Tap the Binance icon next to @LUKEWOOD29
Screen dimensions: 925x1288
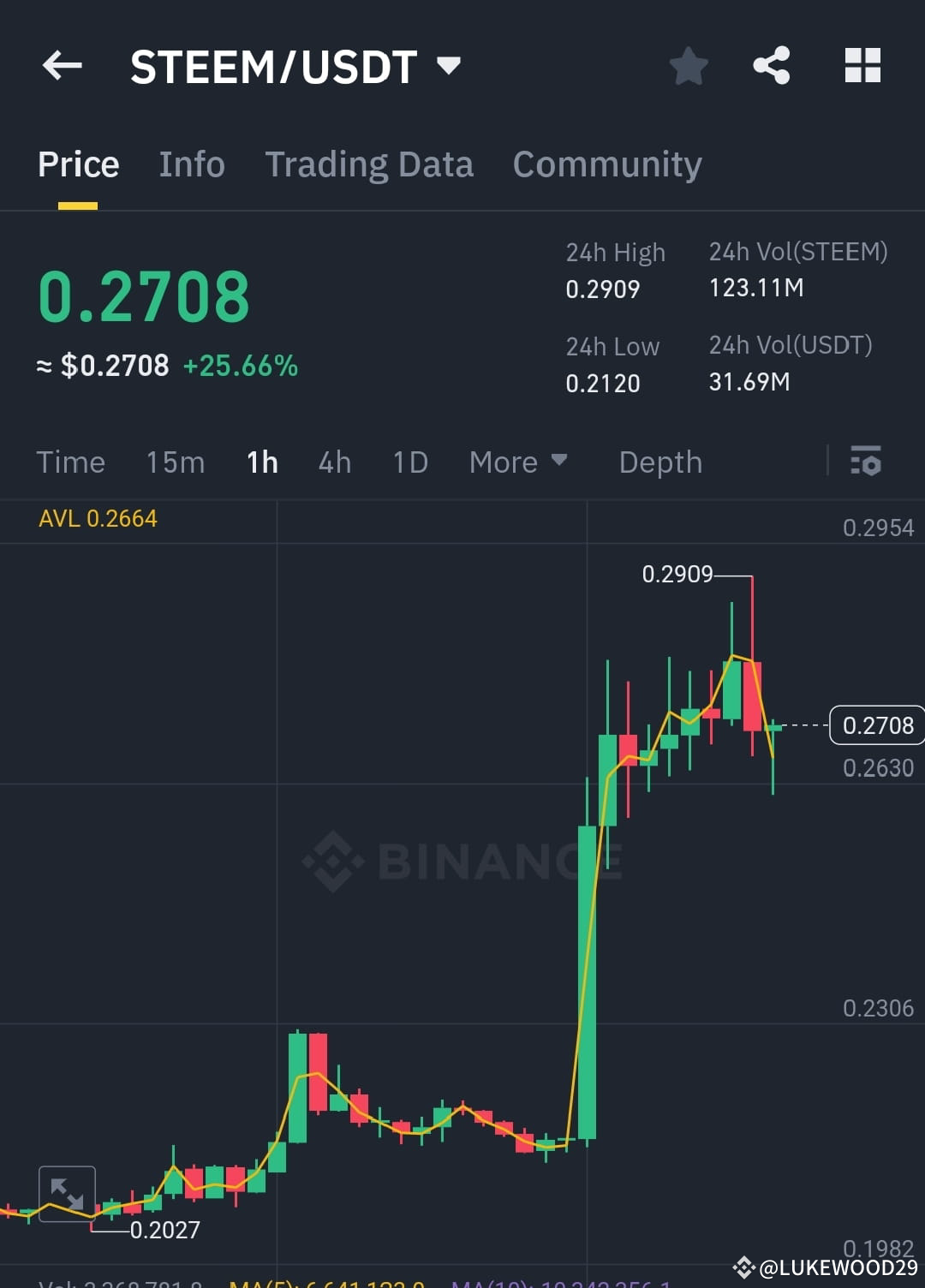[x=745, y=1265]
